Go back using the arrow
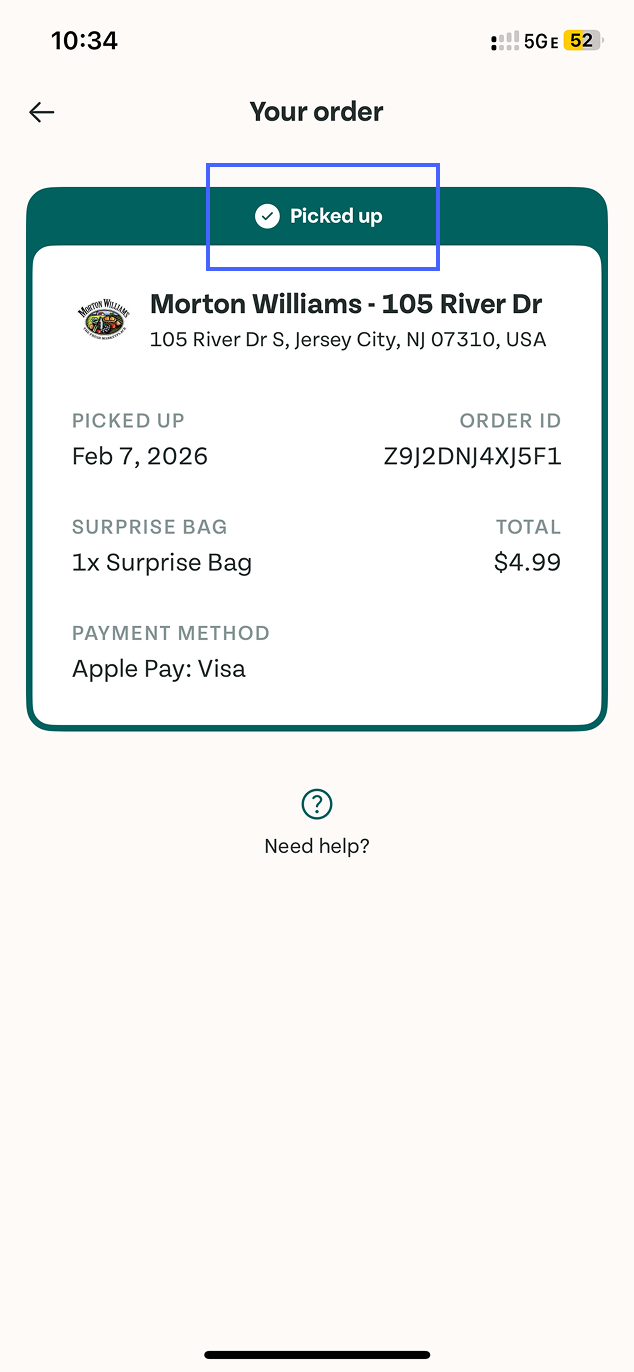Viewport: 634px width, 1372px height. (42, 112)
